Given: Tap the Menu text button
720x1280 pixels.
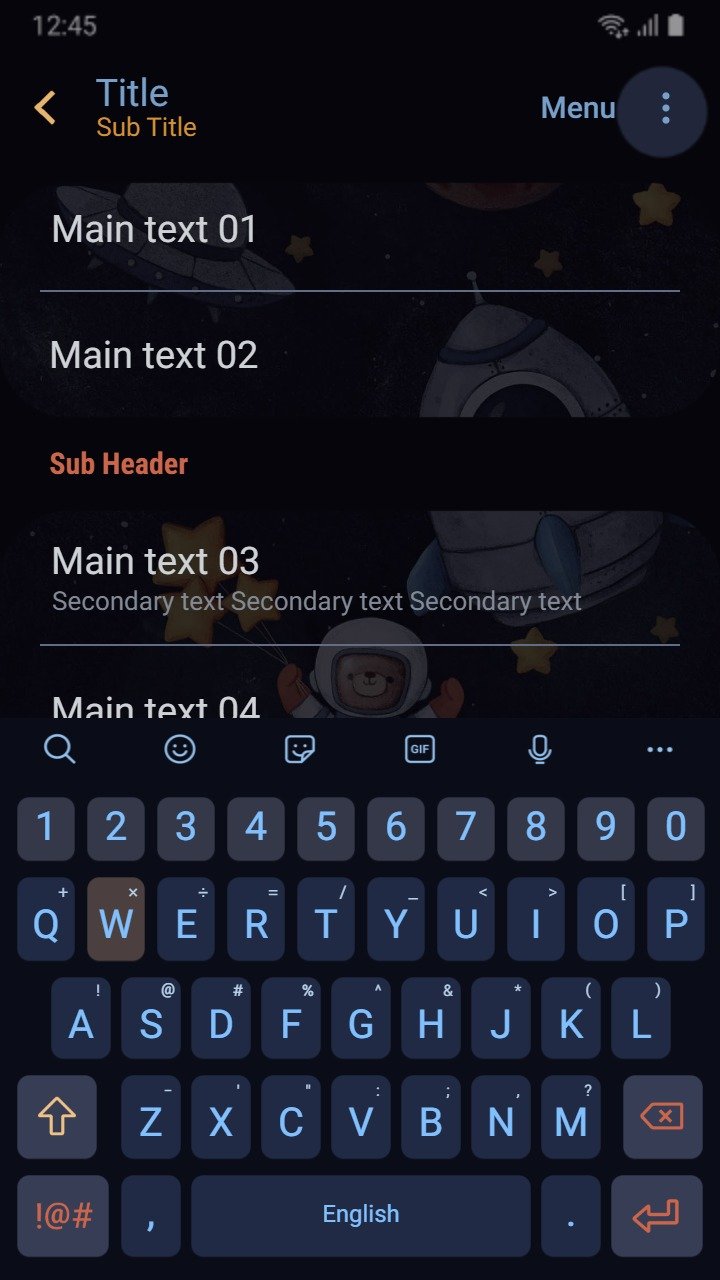Looking at the screenshot, I should click(578, 108).
